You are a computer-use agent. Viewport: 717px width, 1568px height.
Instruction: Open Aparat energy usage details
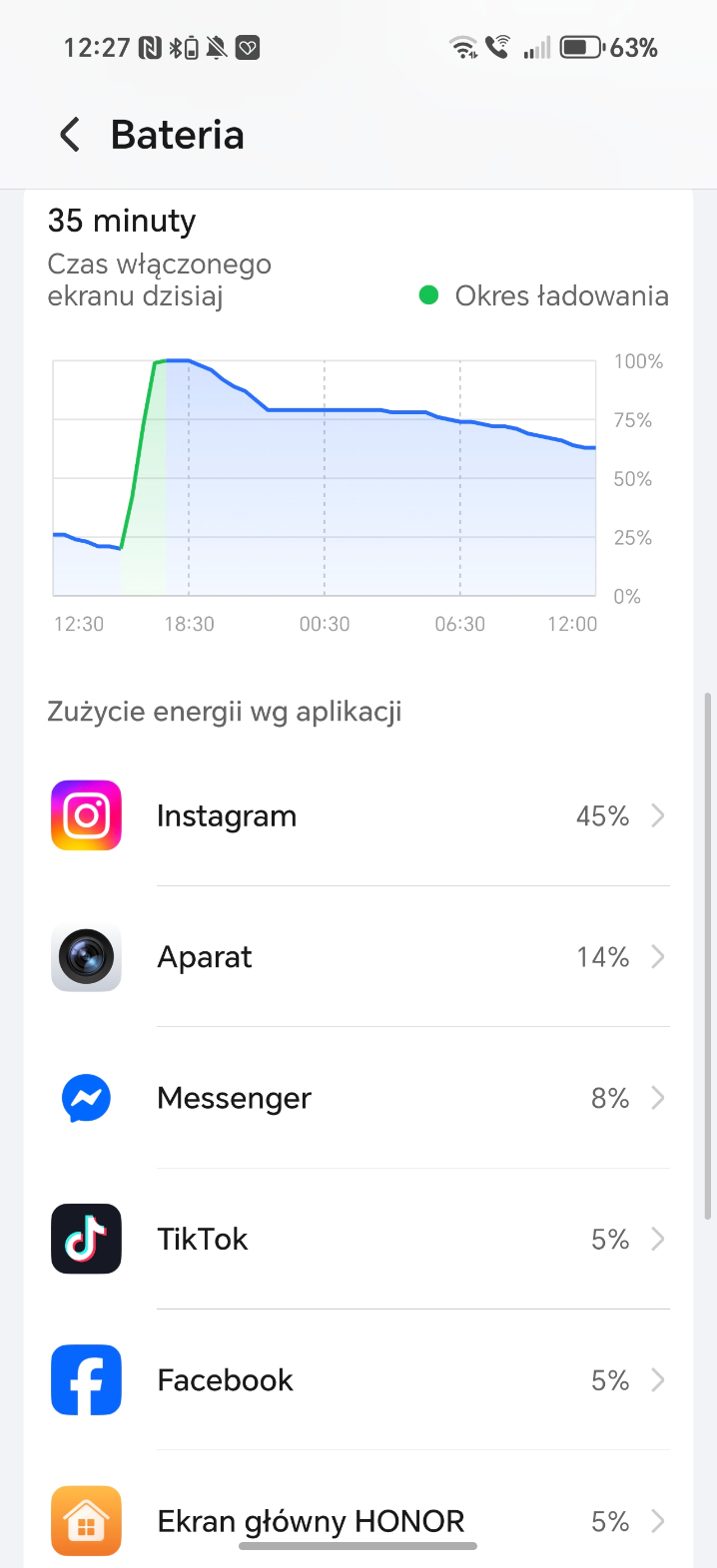pos(359,957)
